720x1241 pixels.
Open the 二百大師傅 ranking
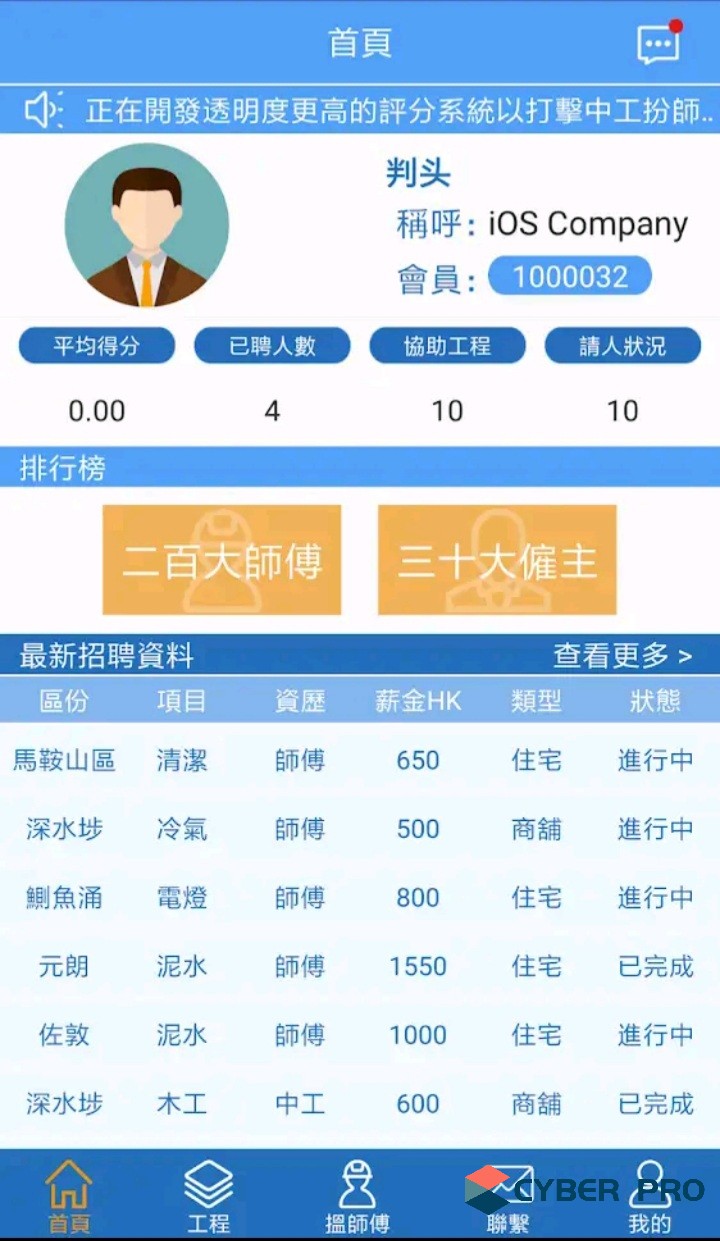[222, 560]
